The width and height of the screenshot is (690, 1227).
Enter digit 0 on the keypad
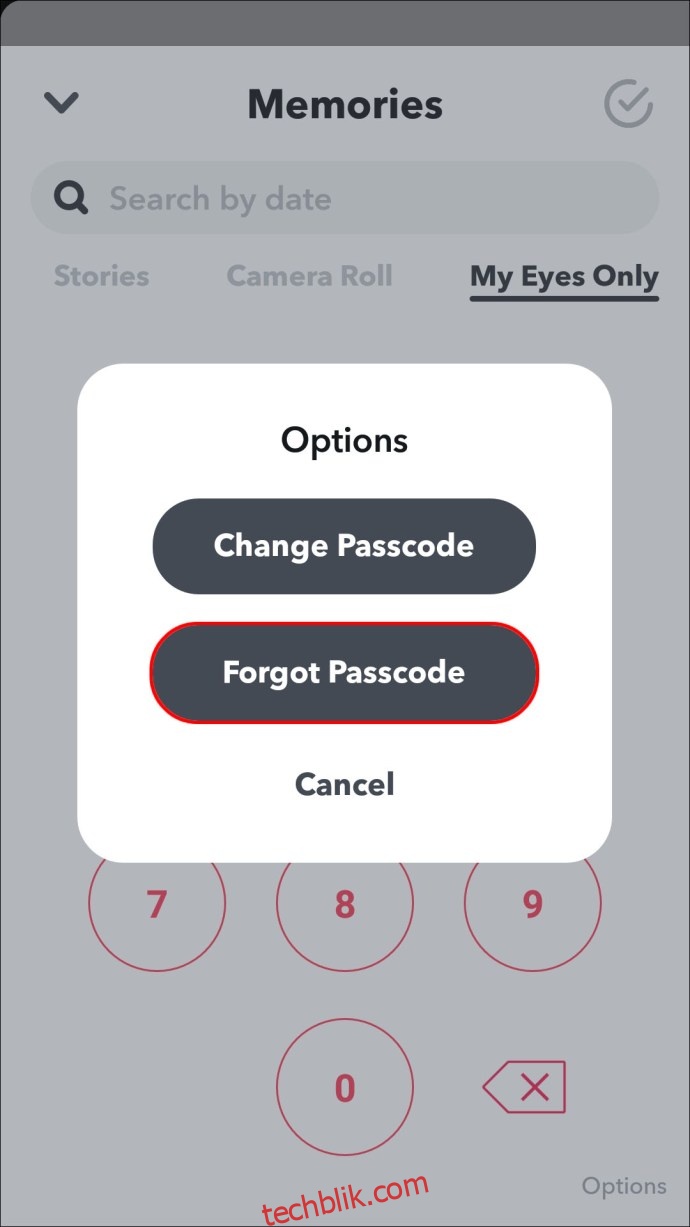pyautogui.click(x=345, y=1087)
